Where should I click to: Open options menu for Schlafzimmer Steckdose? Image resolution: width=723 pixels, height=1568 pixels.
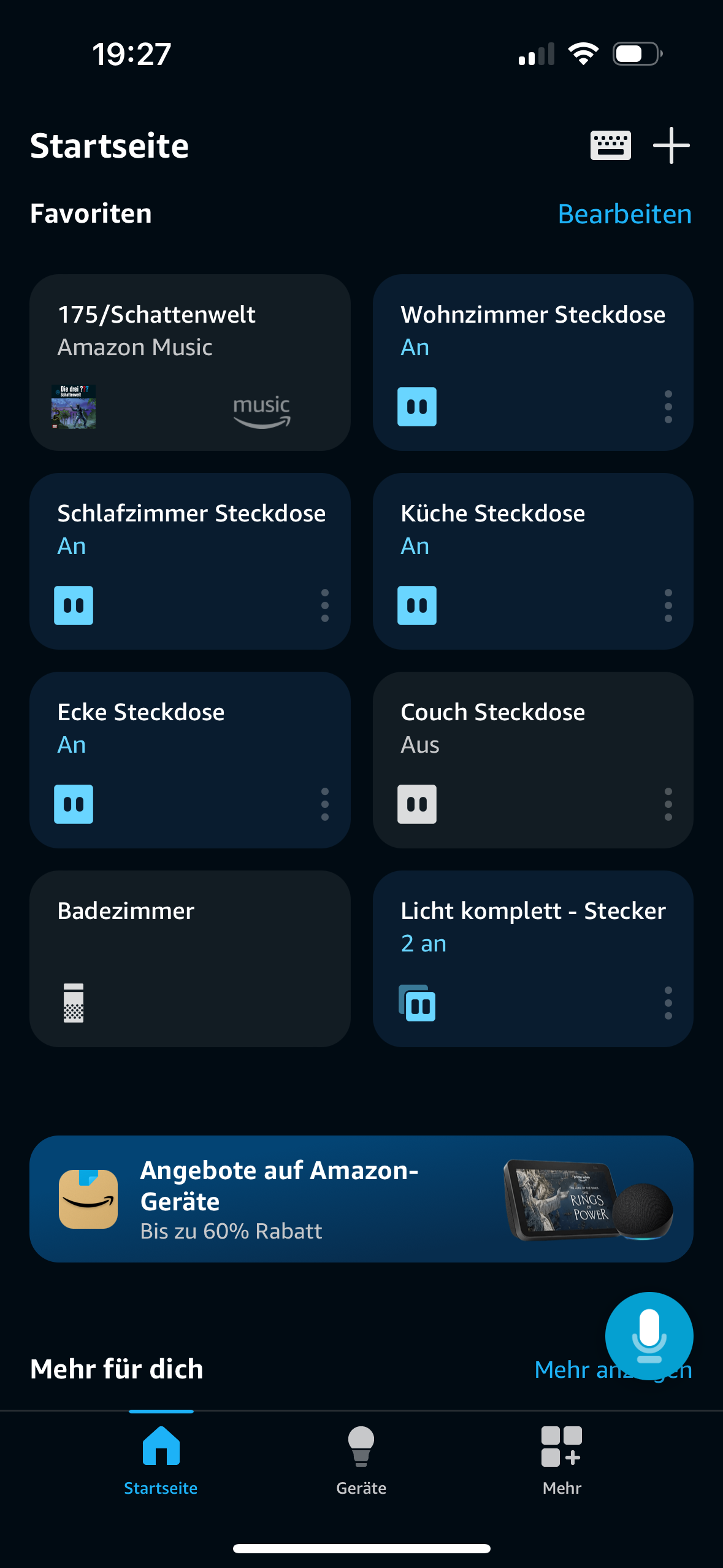click(324, 605)
